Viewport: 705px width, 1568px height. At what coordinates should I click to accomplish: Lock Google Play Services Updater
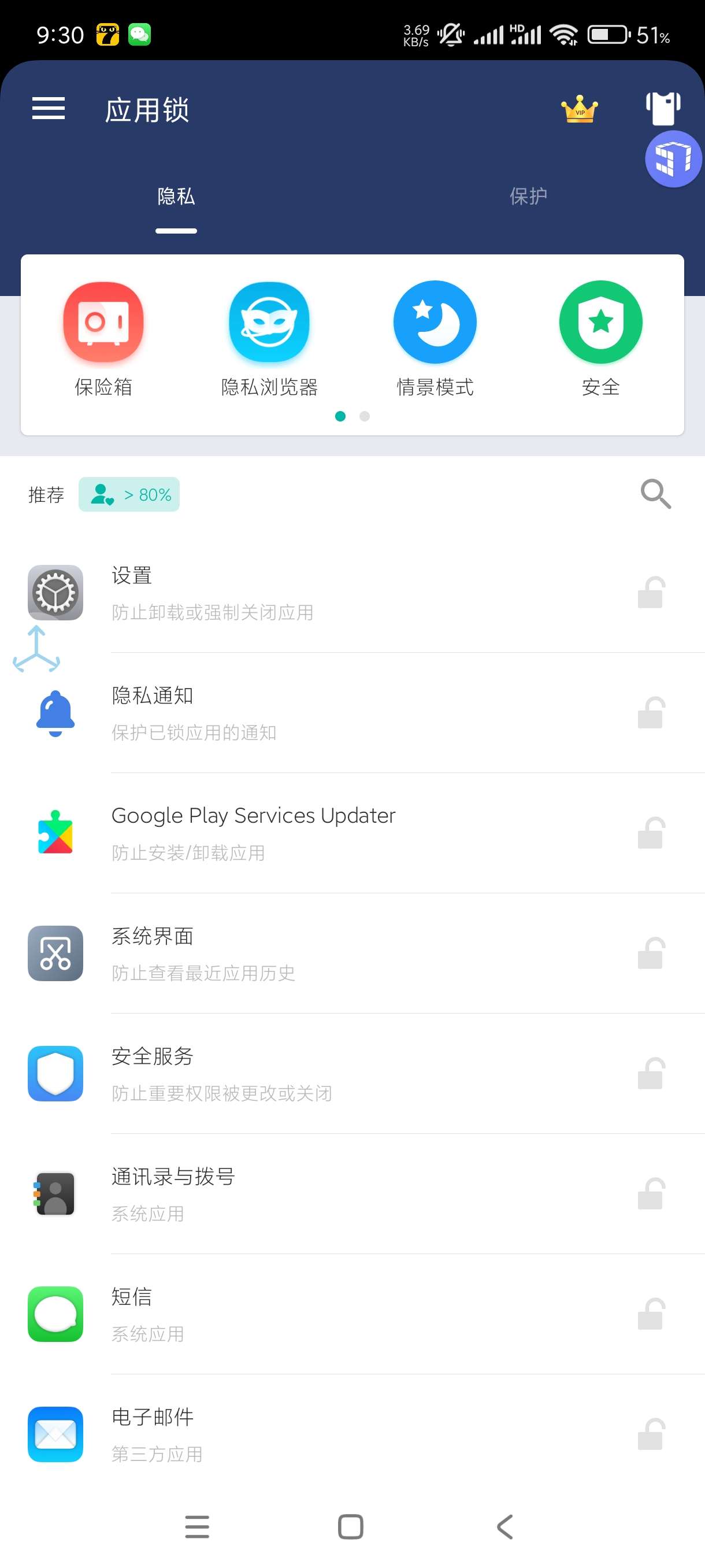click(x=650, y=833)
